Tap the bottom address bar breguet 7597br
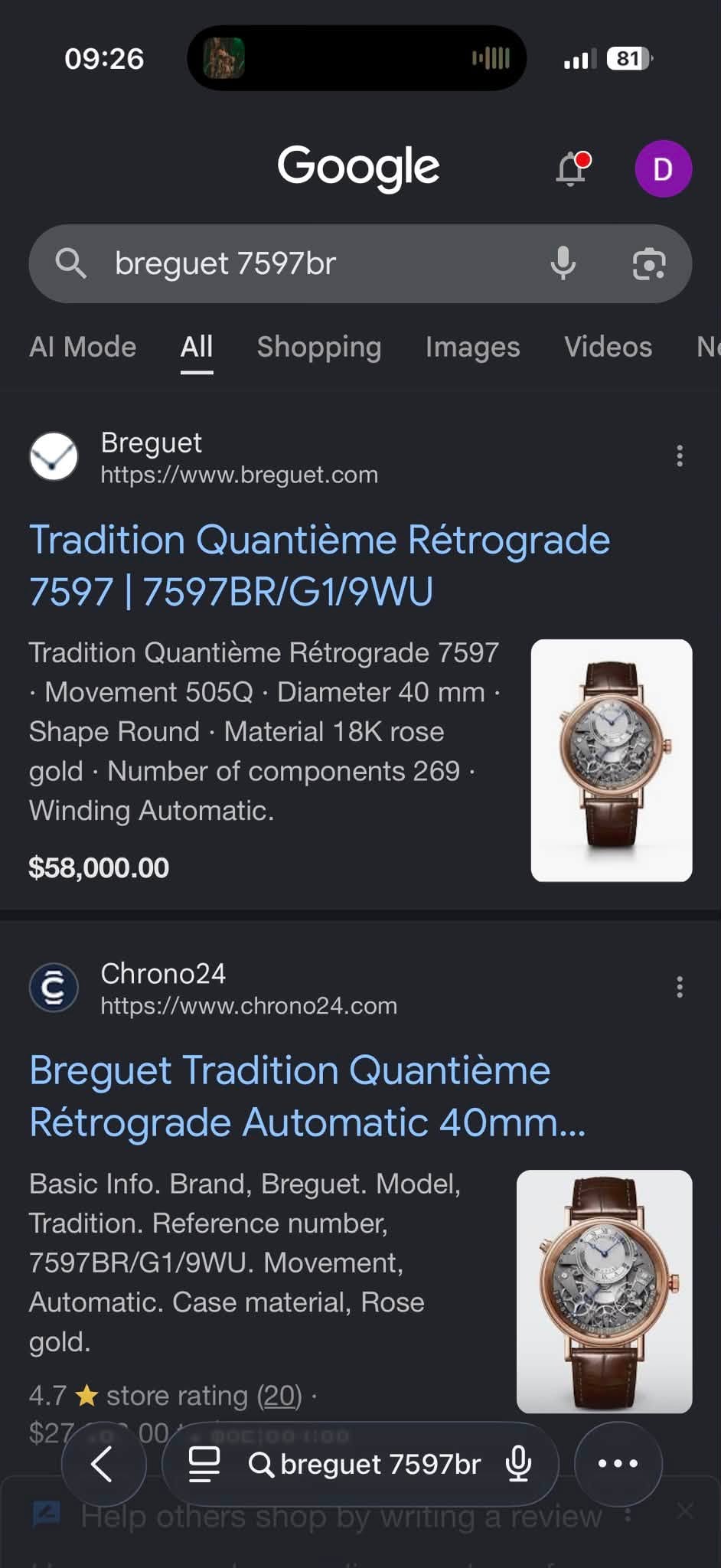The width and height of the screenshot is (721, 1568). pyautogui.click(x=360, y=1464)
